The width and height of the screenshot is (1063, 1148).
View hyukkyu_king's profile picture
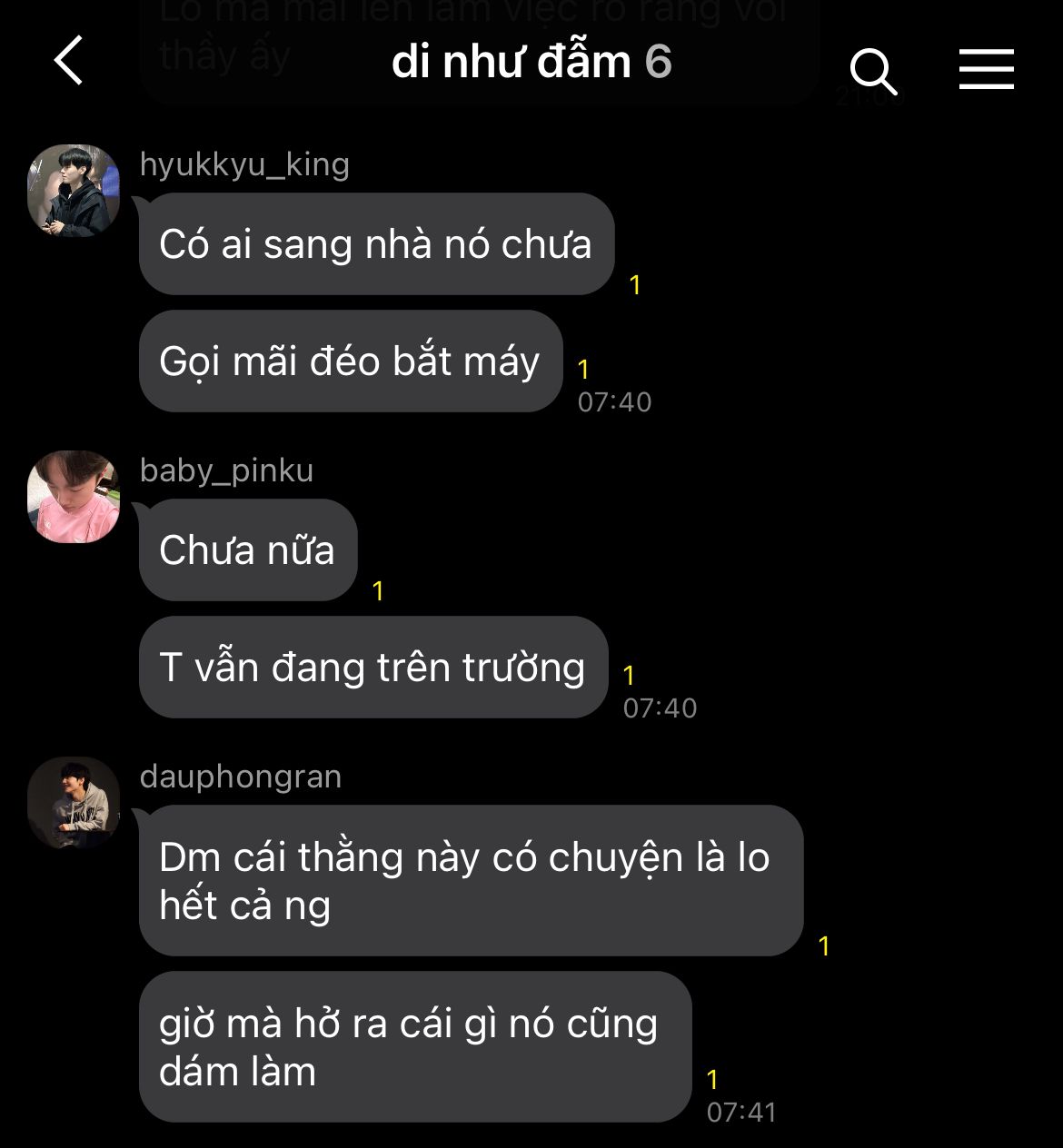coord(74,191)
